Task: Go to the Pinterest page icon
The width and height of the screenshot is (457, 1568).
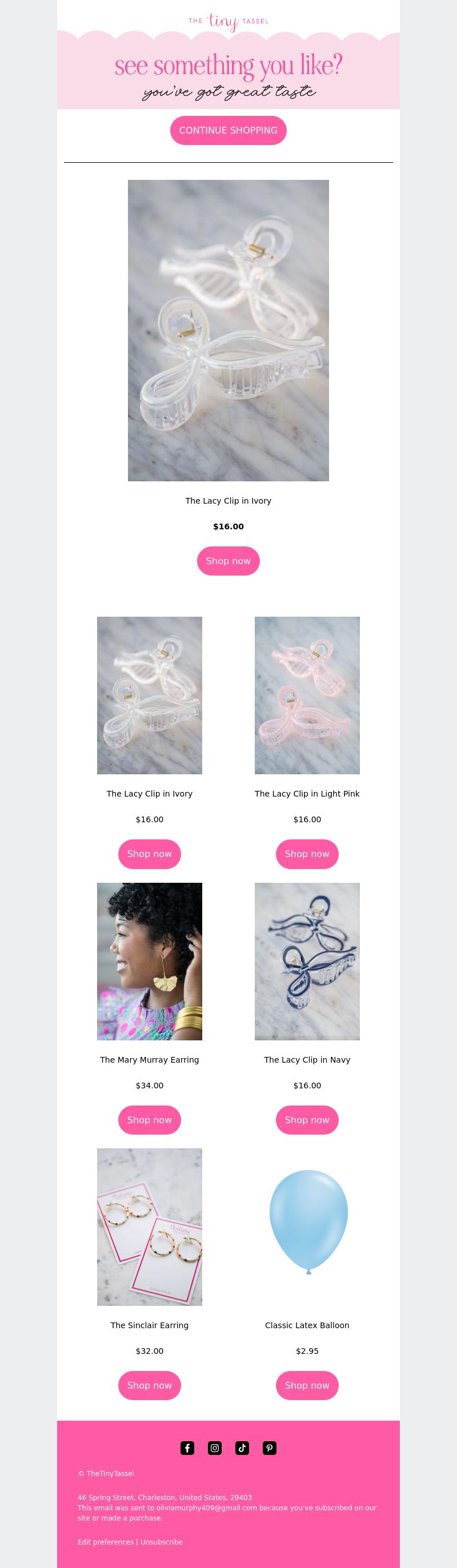Action: (x=269, y=1448)
